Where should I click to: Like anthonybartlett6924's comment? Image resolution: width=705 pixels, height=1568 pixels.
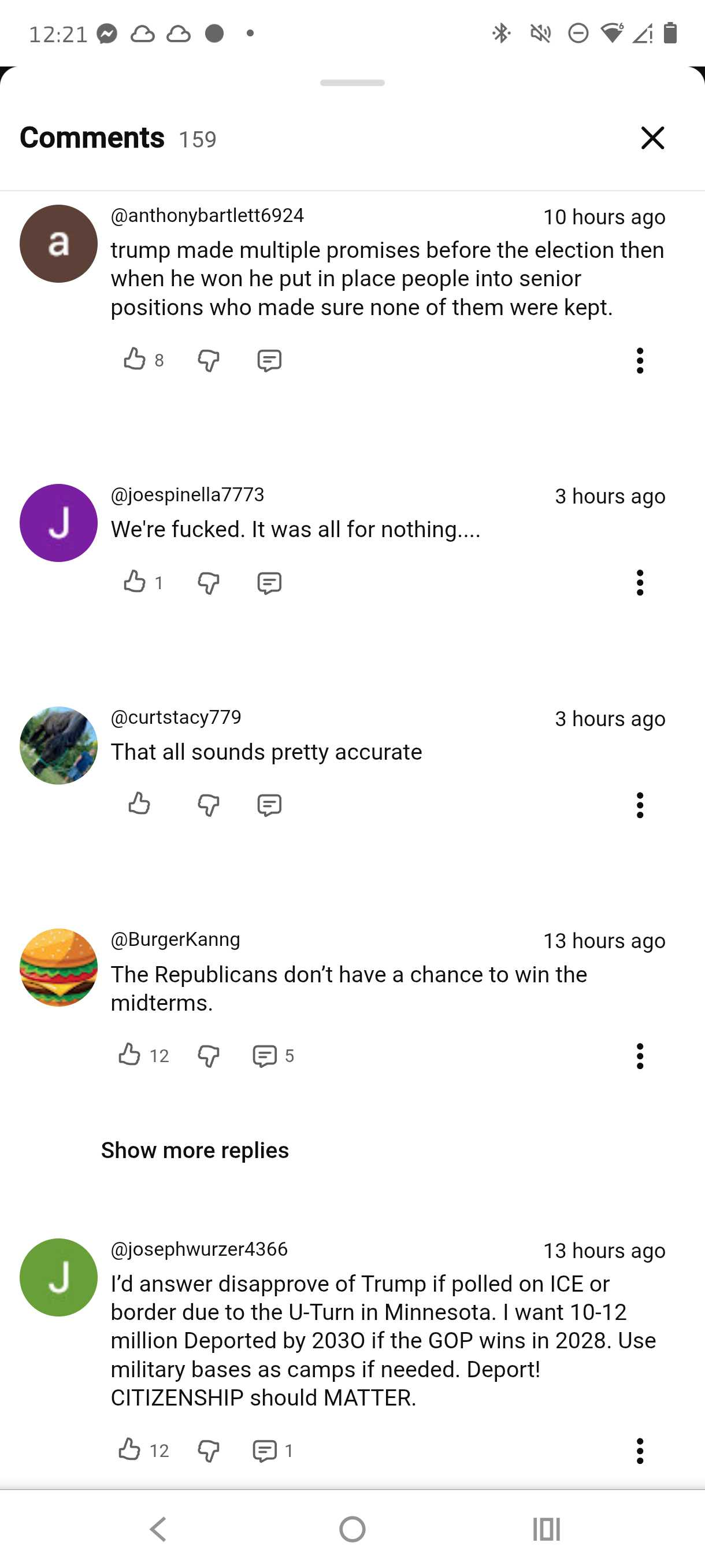[x=135, y=360]
